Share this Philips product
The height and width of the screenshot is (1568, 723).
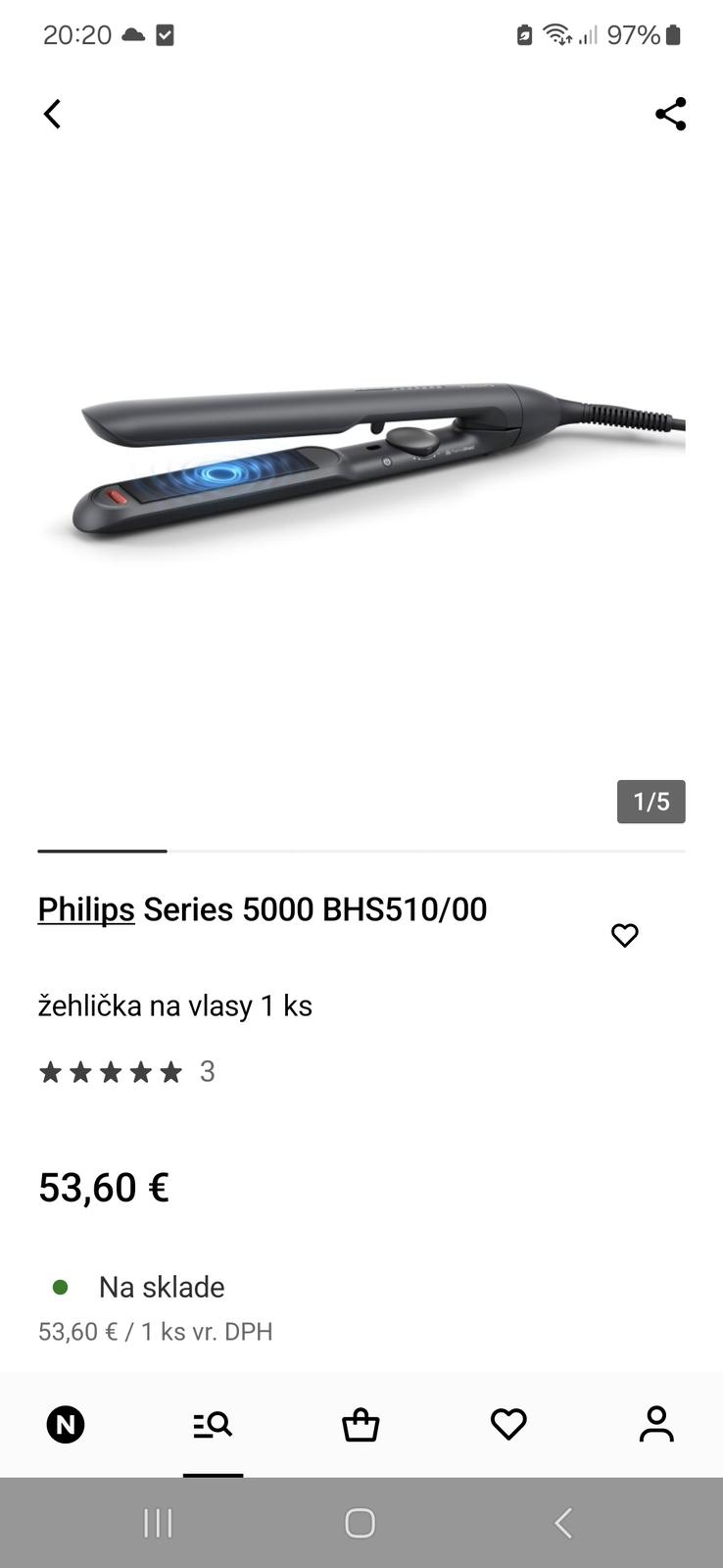(671, 114)
